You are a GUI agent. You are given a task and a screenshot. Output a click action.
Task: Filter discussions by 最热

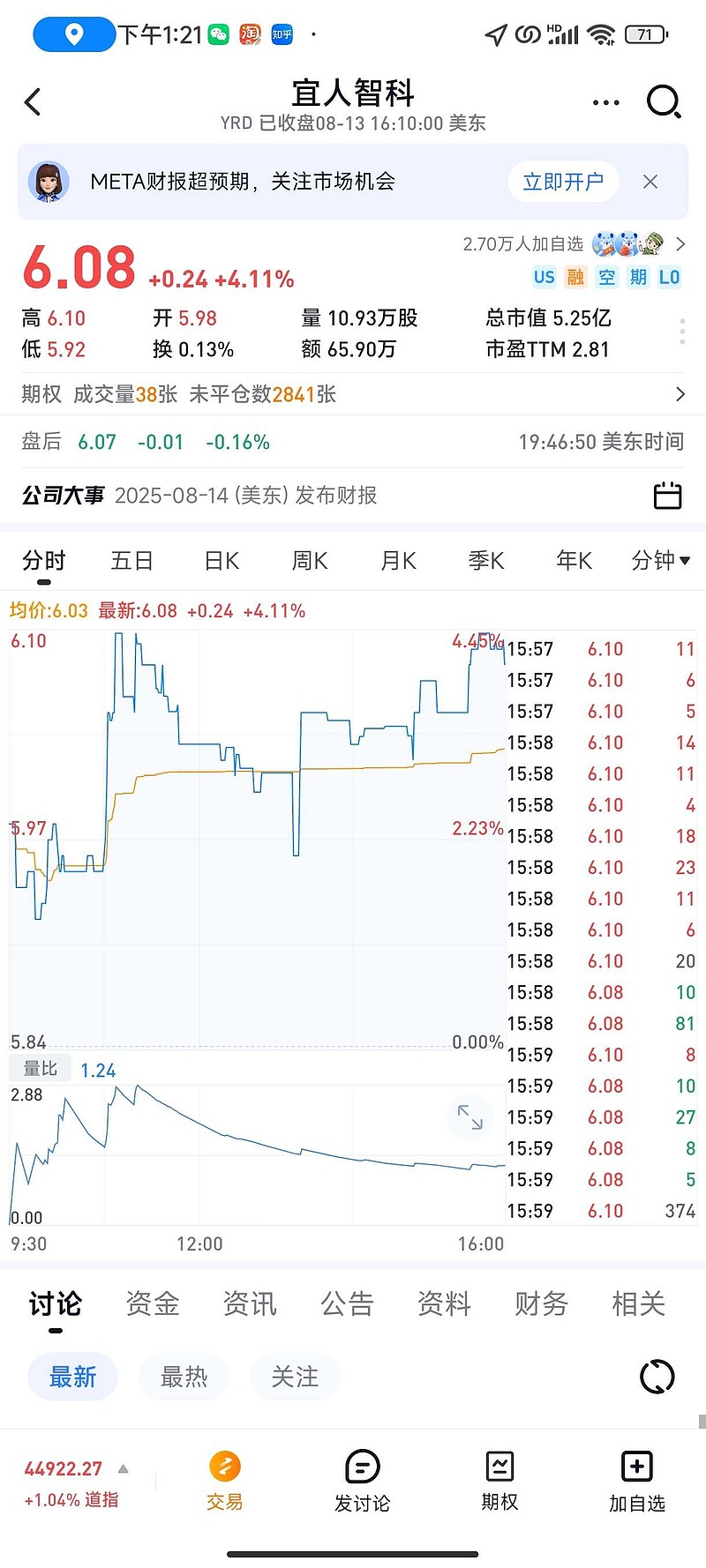click(x=184, y=1377)
